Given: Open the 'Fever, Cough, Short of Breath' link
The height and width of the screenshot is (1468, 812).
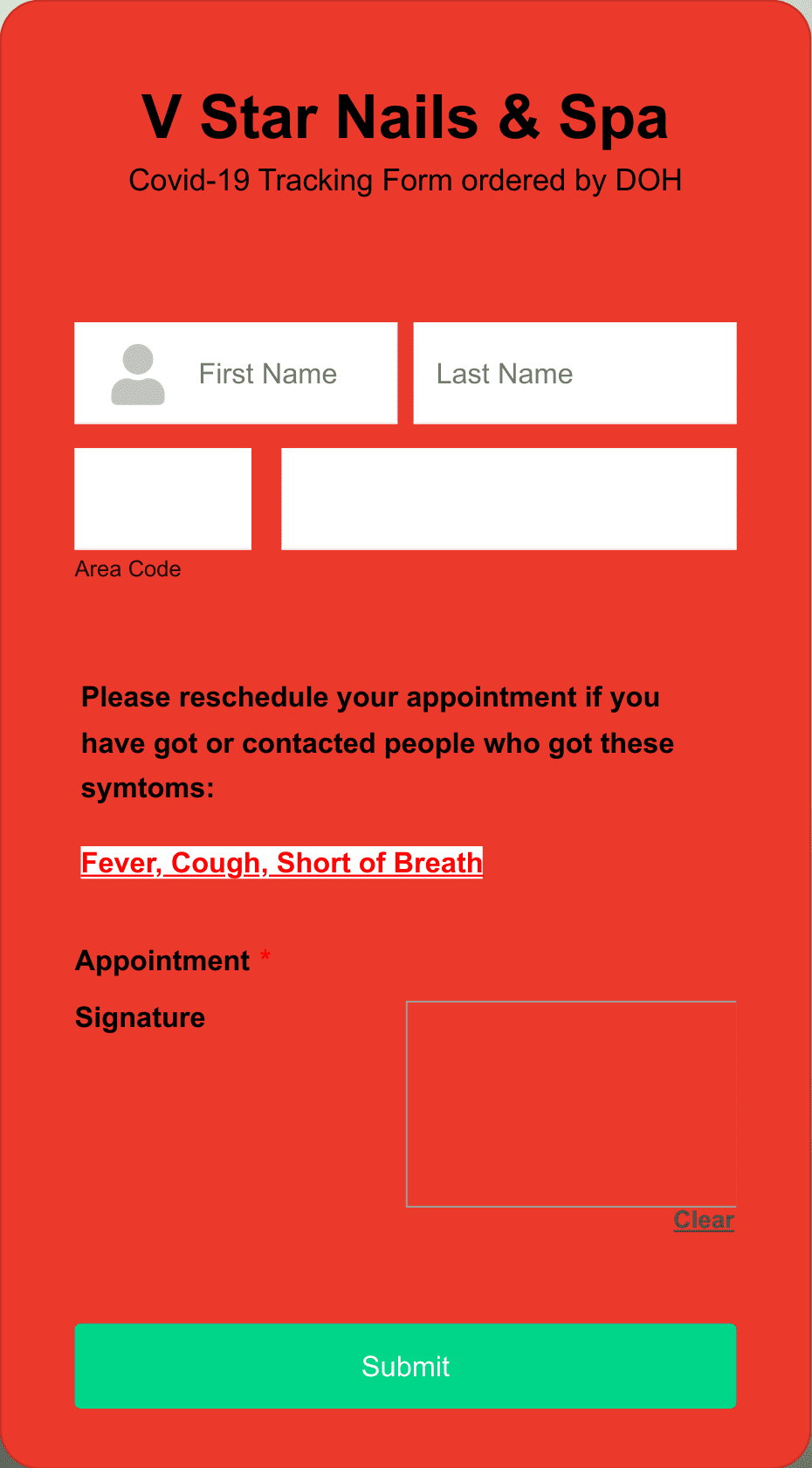Looking at the screenshot, I should [281, 863].
